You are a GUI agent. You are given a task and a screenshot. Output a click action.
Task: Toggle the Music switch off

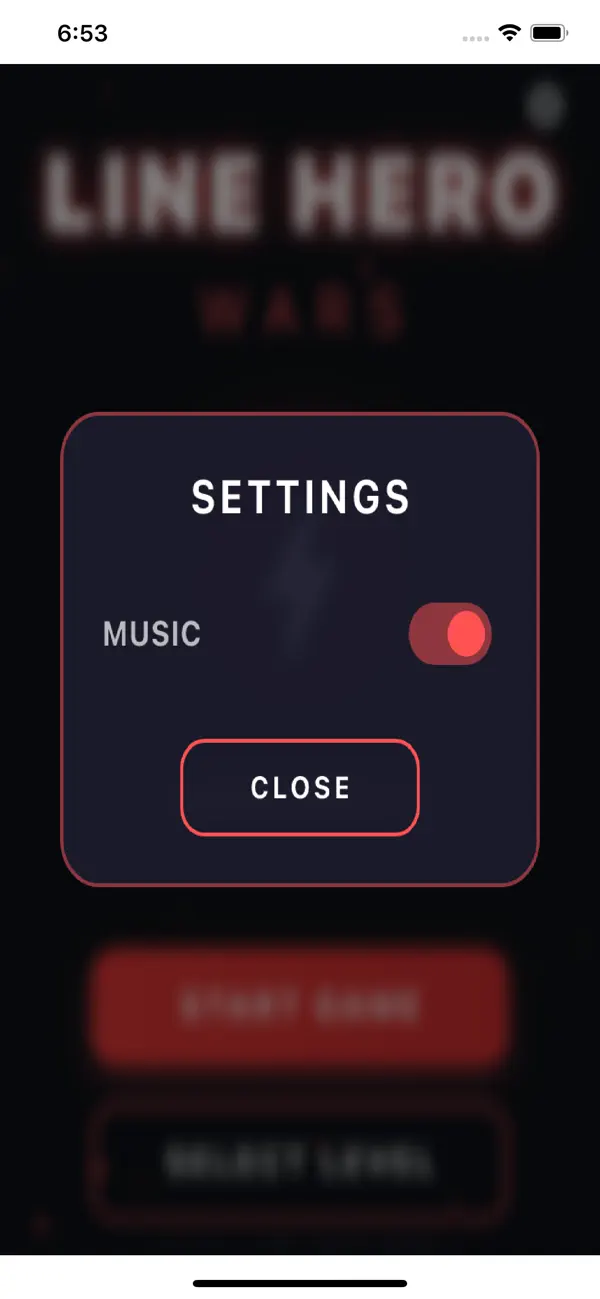450,633
